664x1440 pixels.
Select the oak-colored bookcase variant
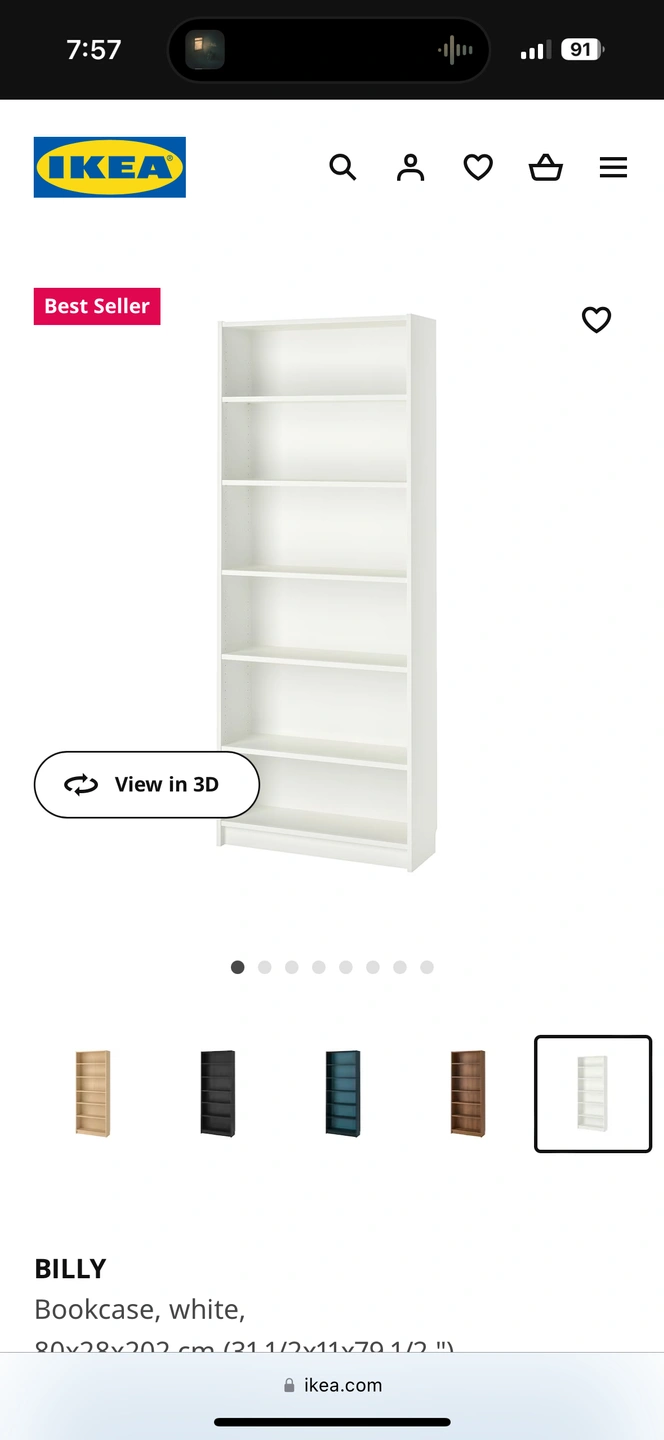click(x=93, y=1093)
